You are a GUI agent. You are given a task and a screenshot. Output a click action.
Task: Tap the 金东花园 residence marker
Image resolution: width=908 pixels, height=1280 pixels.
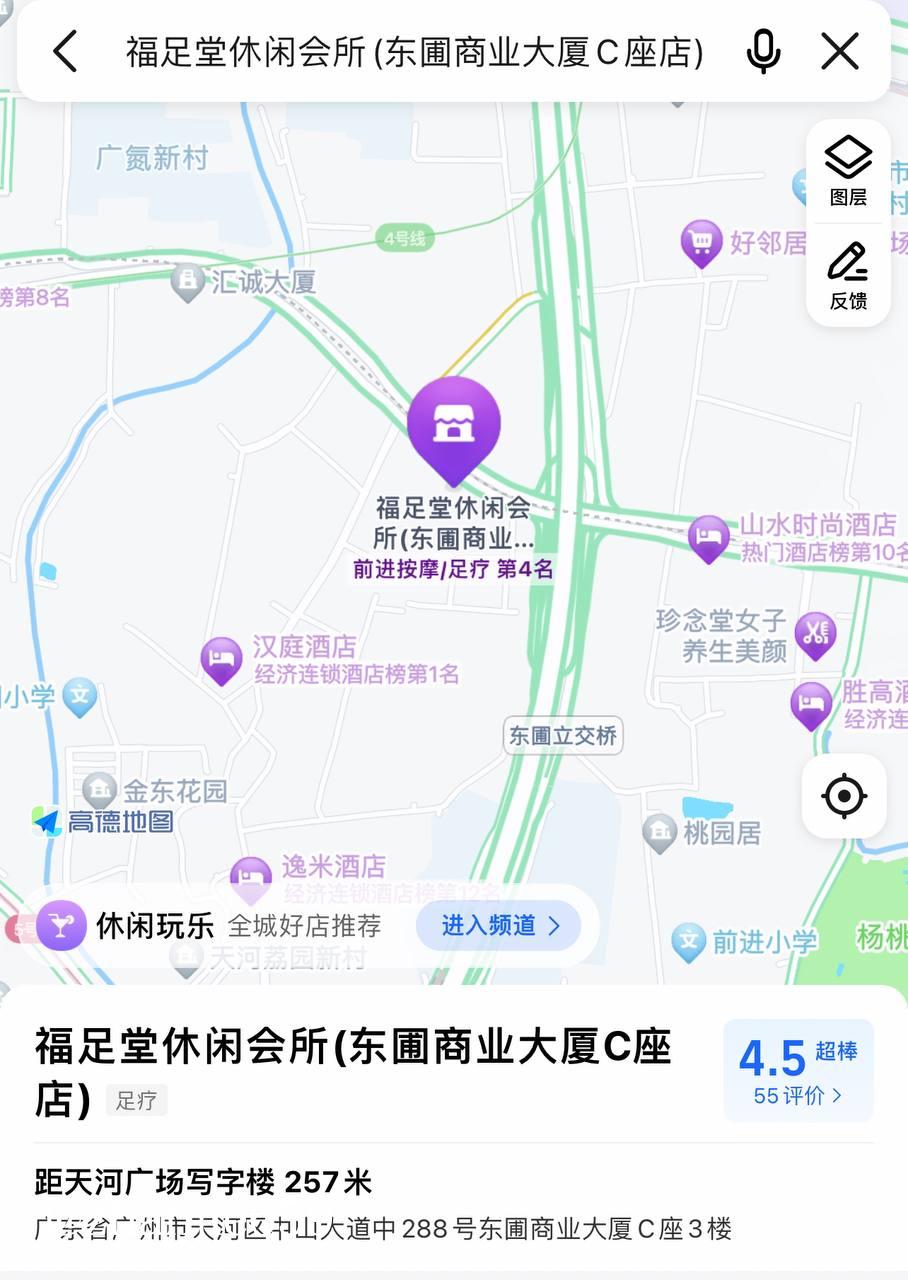[100, 791]
